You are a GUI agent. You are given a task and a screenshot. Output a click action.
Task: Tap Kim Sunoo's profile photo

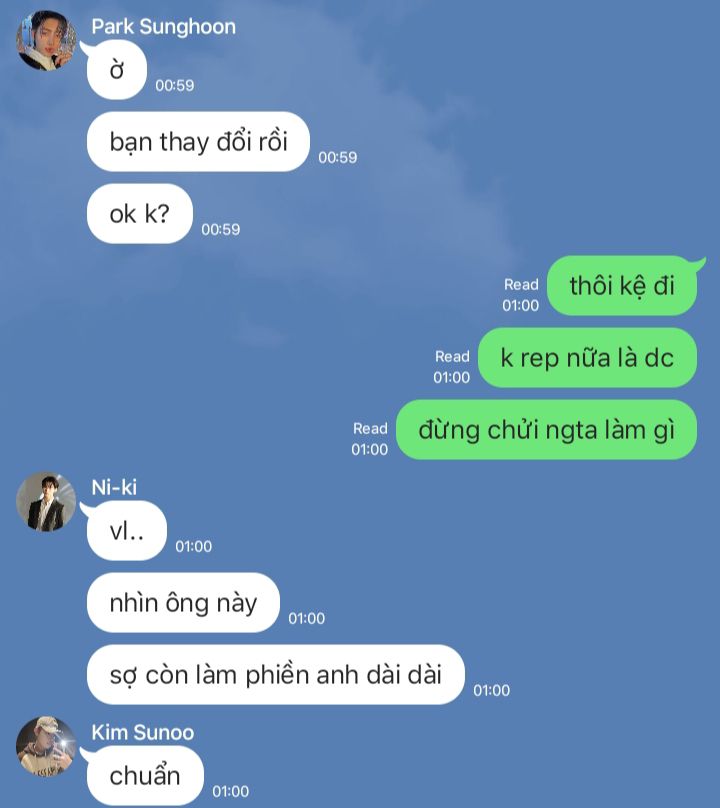pyautogui.click(x=46, y=746)
